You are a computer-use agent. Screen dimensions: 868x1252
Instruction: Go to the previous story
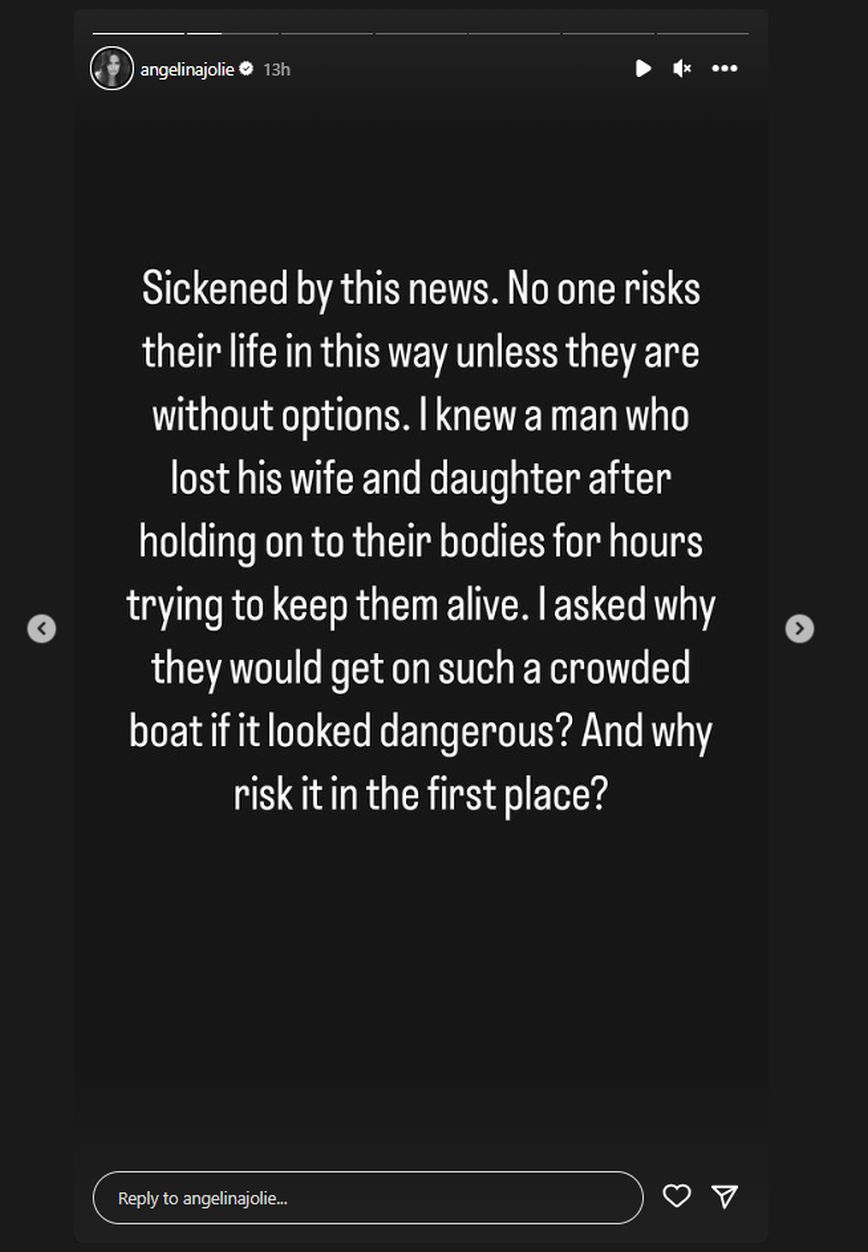point(41,628)
